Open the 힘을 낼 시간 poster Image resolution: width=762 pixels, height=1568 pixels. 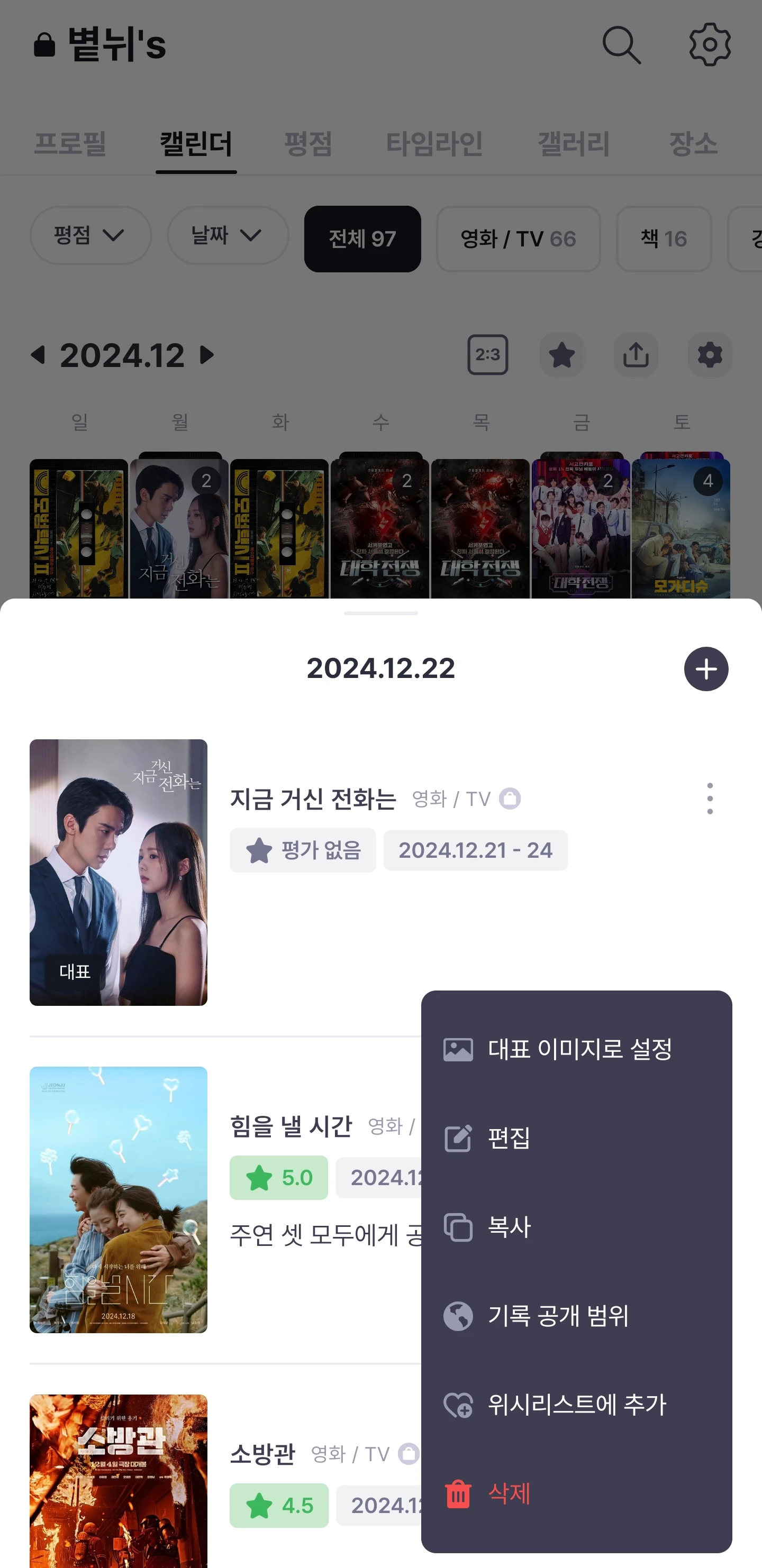[119, 1200]
